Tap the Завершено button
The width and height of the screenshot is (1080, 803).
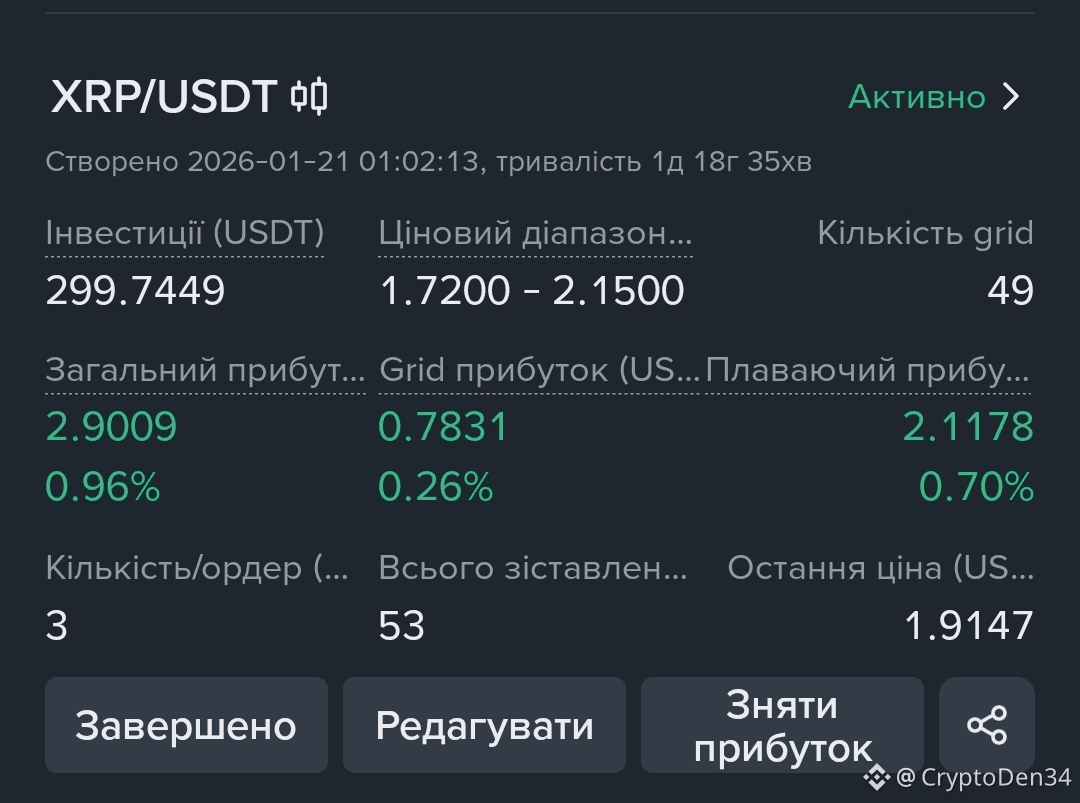[186, 725]
